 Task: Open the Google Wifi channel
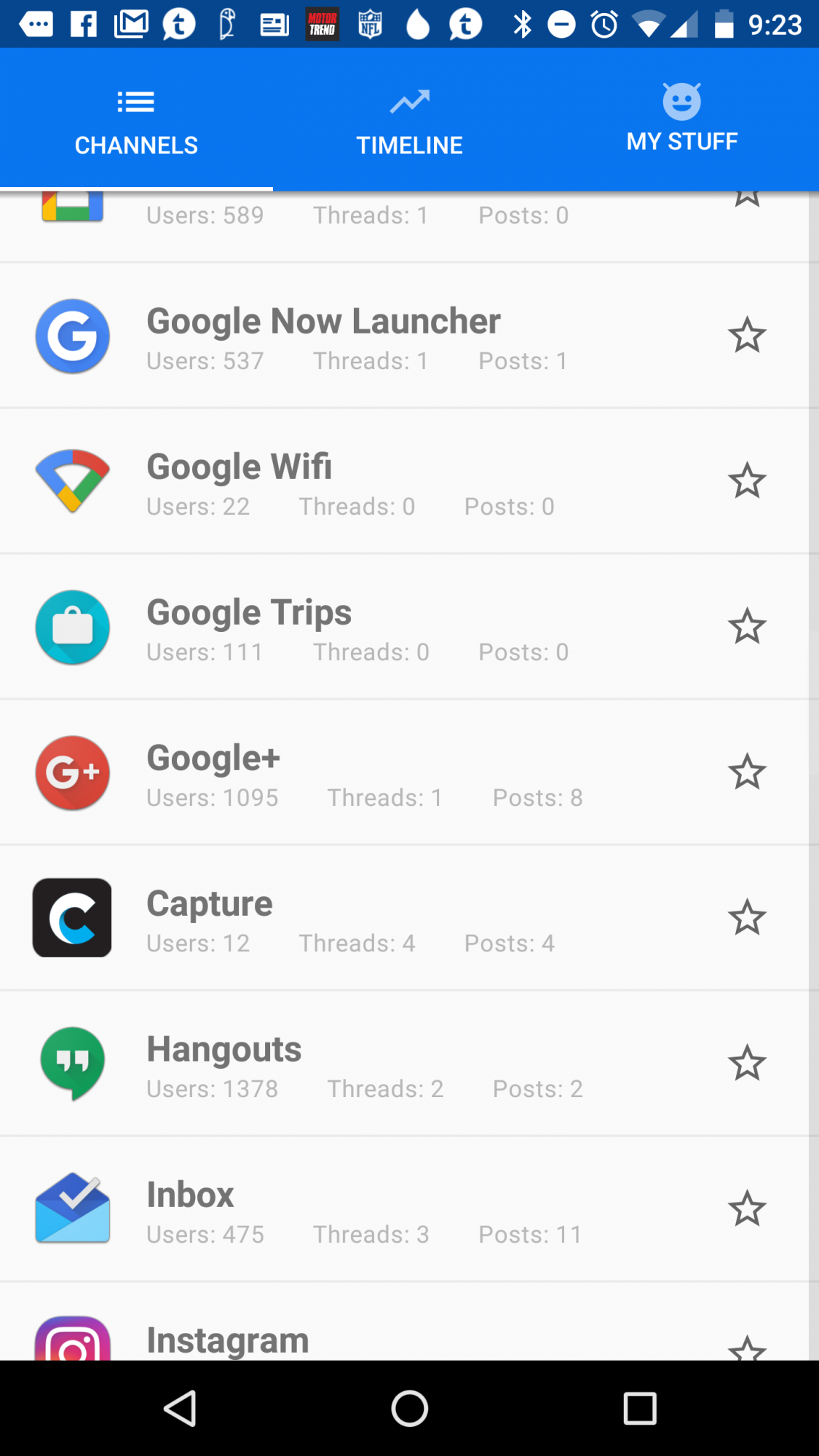pyautogui.click(x=404, y=481)
